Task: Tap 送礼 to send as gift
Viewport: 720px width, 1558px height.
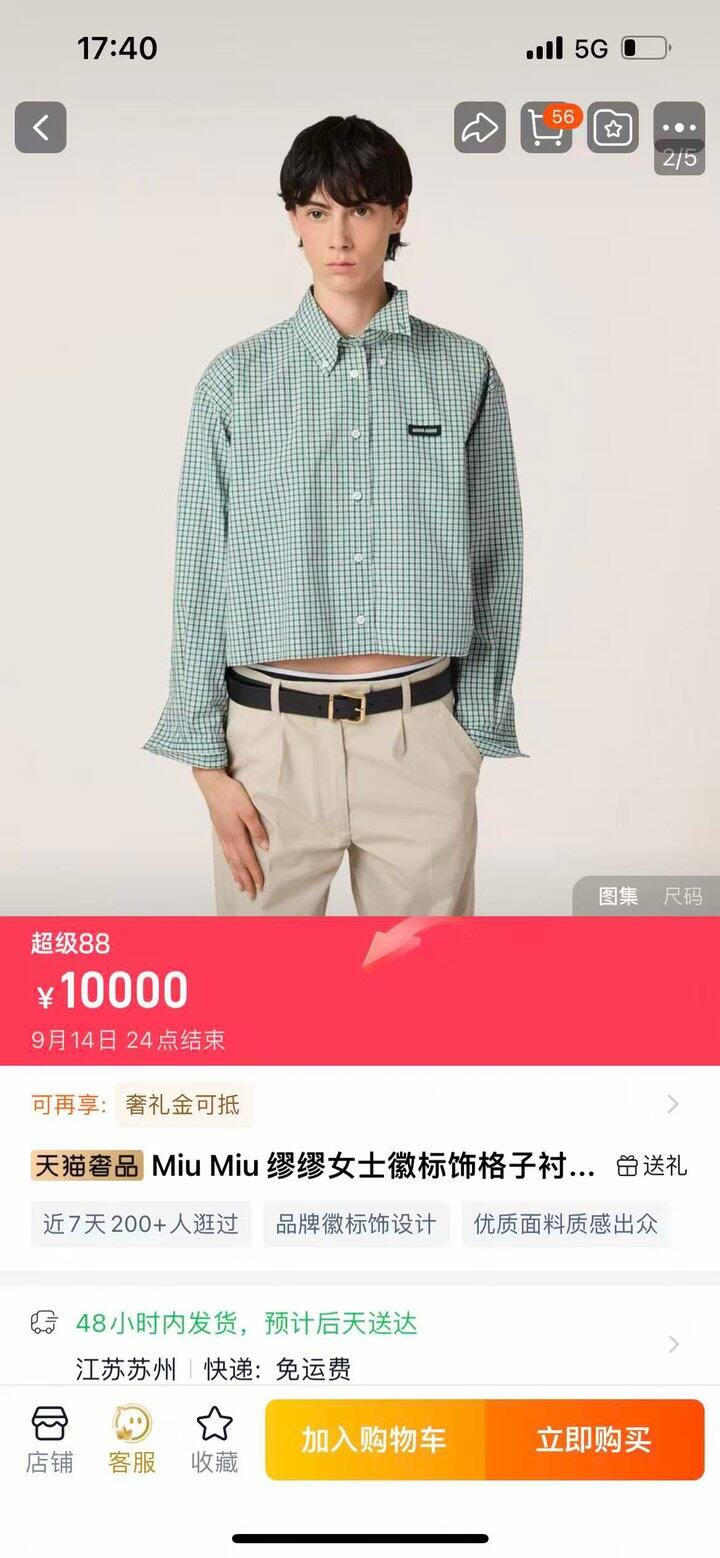Action: click(x=652, y=1165)
